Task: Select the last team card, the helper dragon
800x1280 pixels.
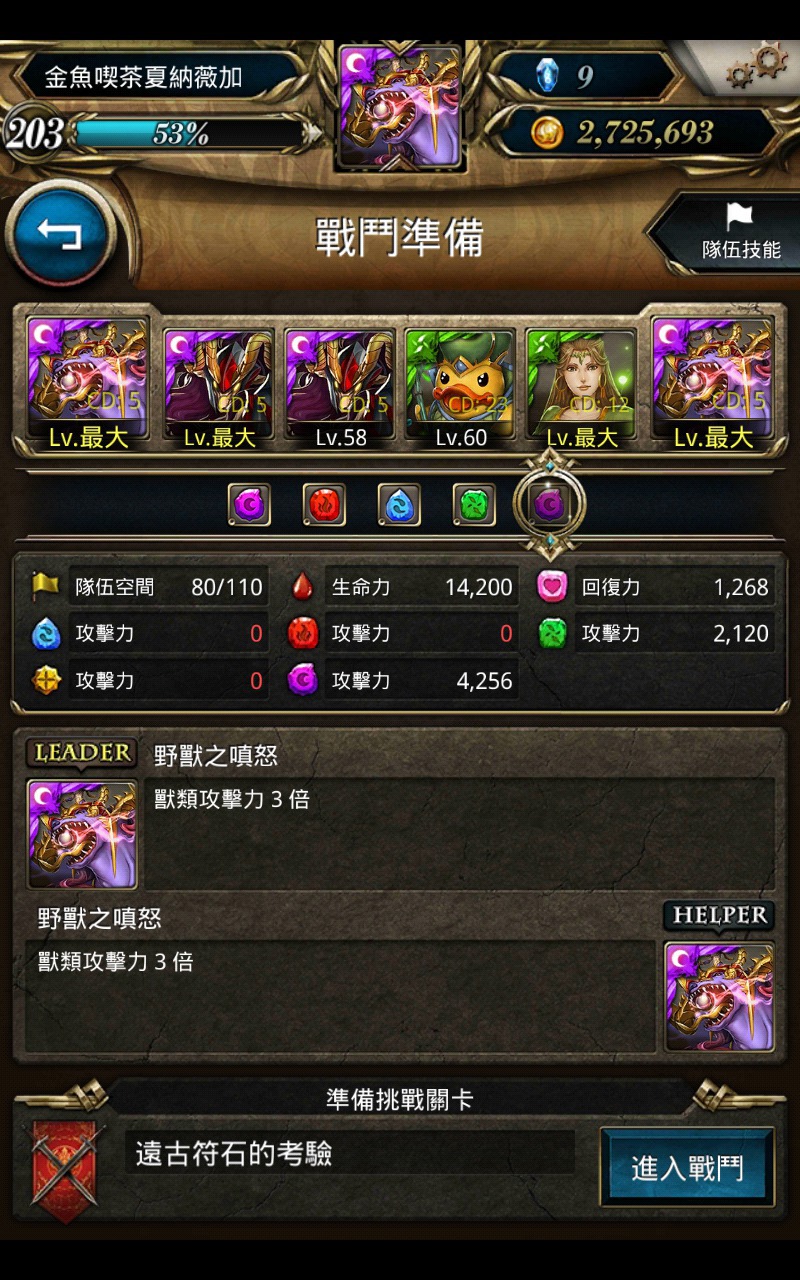Action: pyautogui.click(x=713, y=382)
